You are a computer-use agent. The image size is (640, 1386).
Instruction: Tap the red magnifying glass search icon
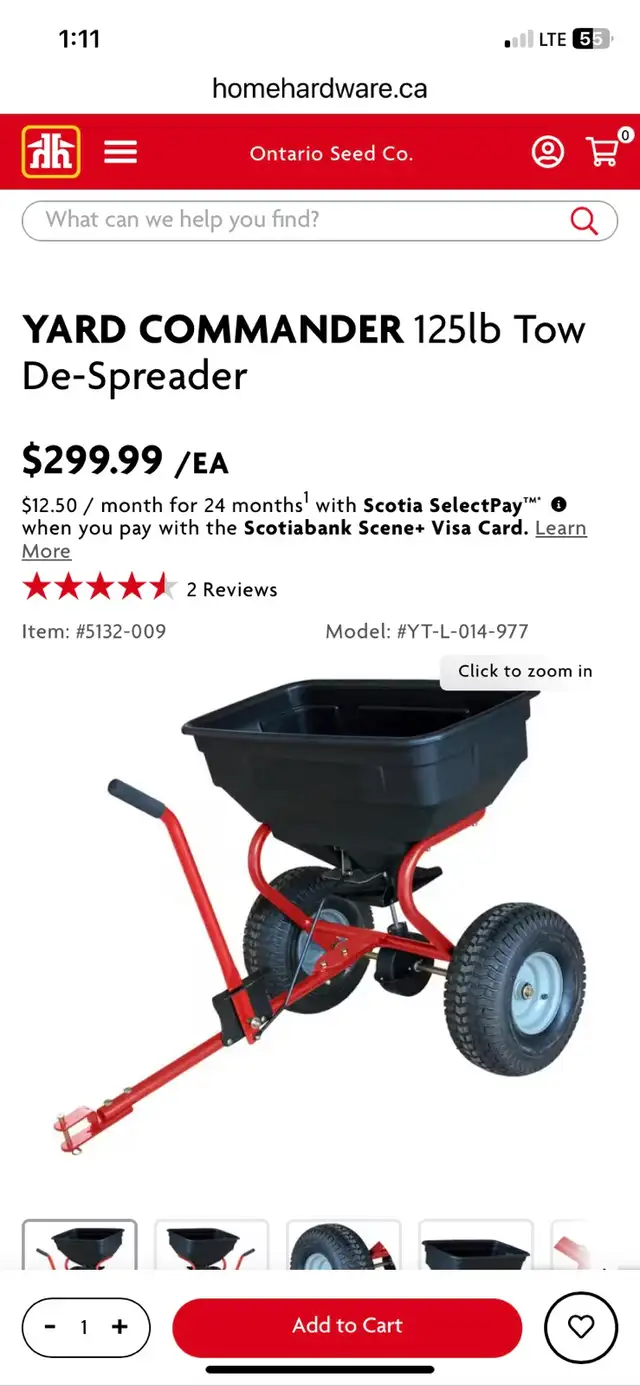tap(583, 220)
